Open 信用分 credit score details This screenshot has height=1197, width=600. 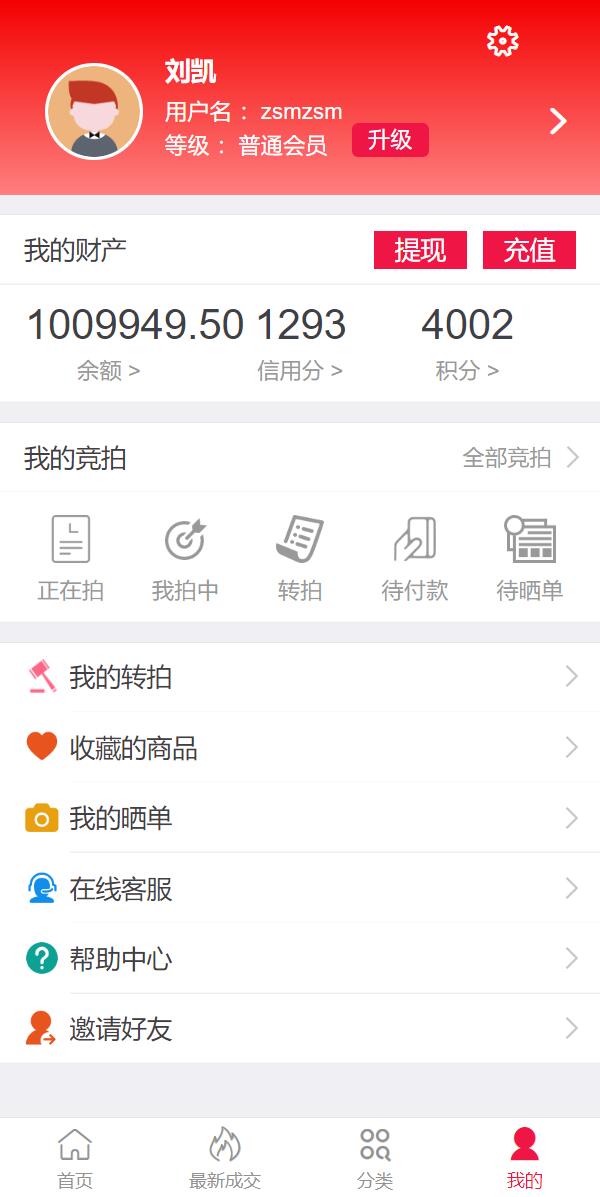pyautogui.click(x=300, y=371)
